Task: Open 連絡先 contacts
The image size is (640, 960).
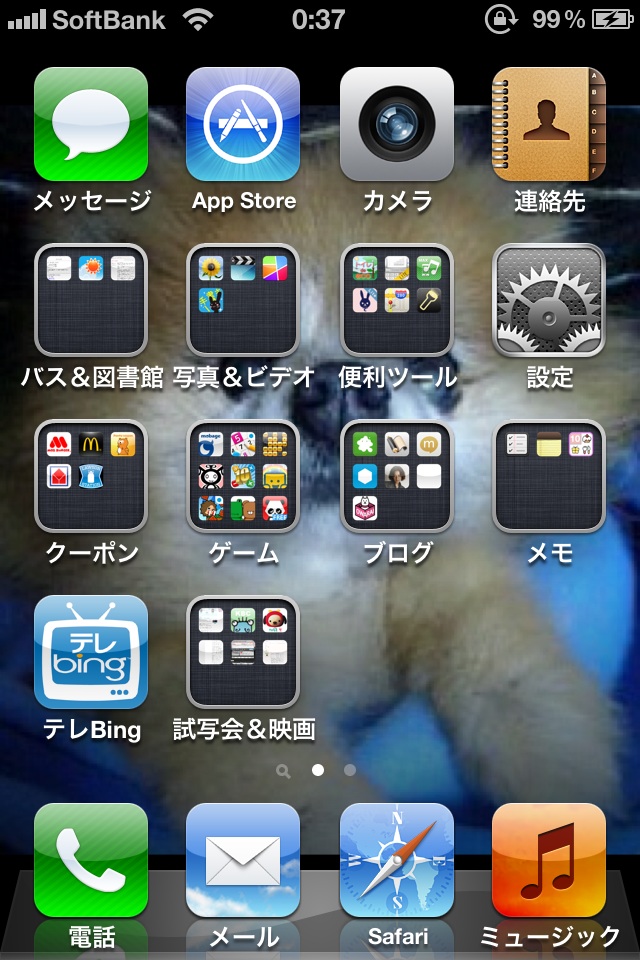Action: [x=549, y=124]
